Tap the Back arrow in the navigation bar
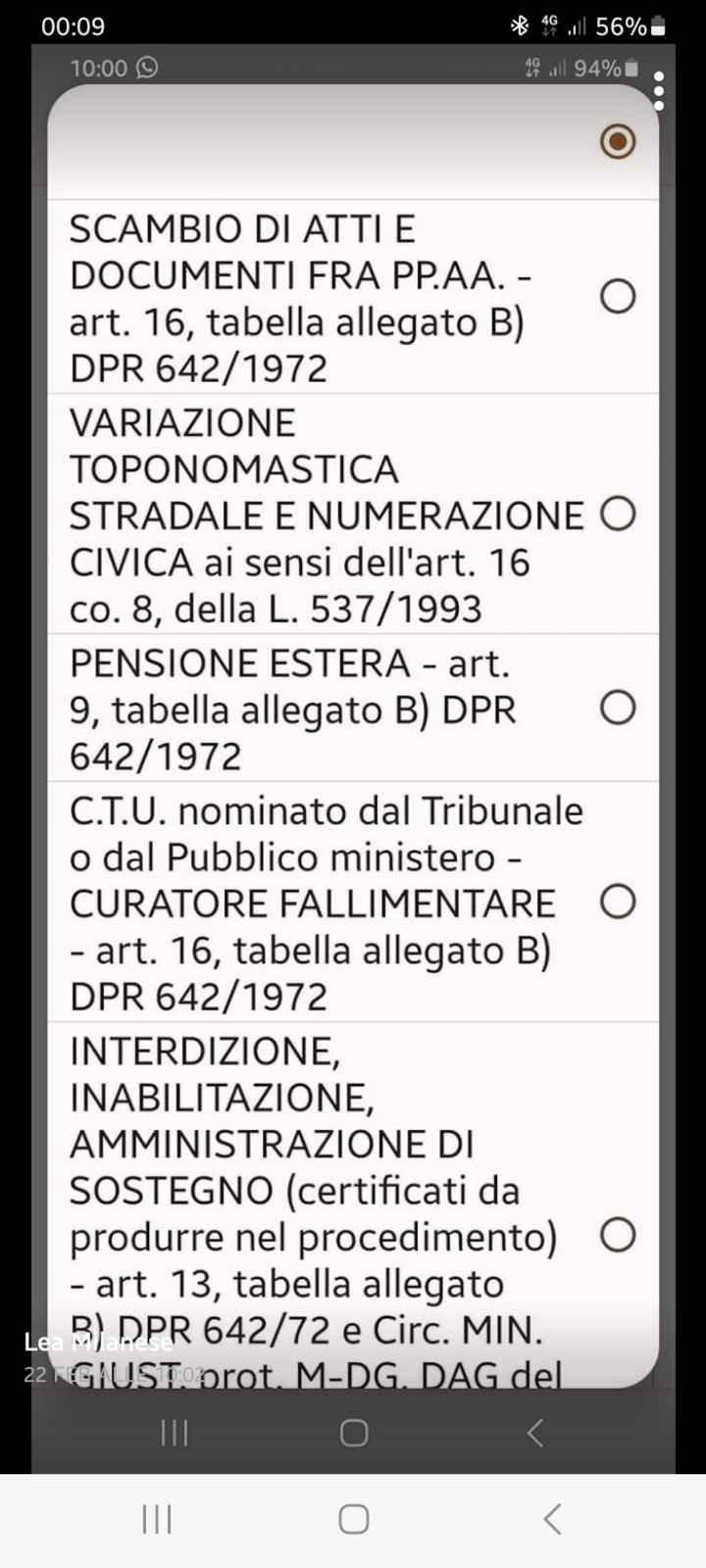Screen dimensions: 706x1568 534,1433
